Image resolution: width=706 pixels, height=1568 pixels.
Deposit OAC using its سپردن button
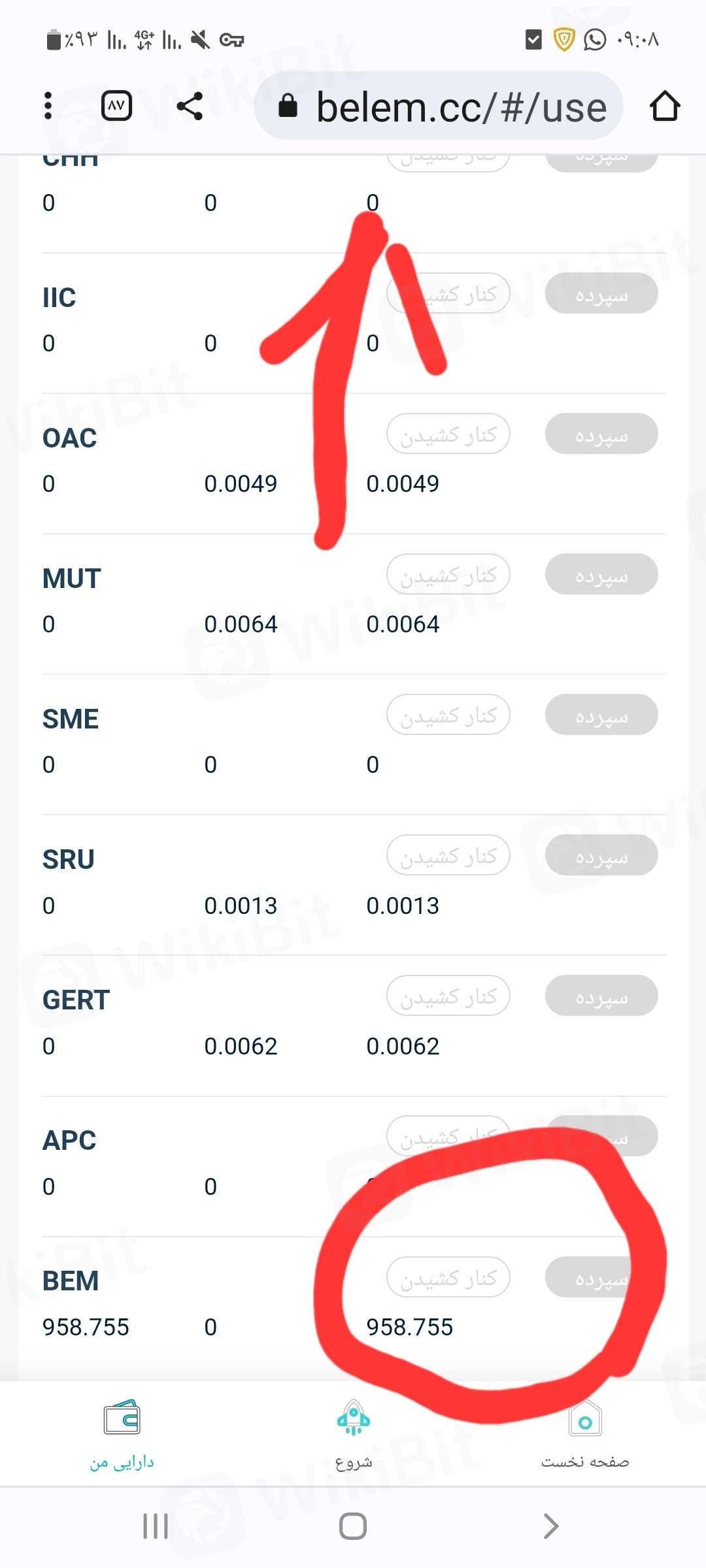(601, 434)
